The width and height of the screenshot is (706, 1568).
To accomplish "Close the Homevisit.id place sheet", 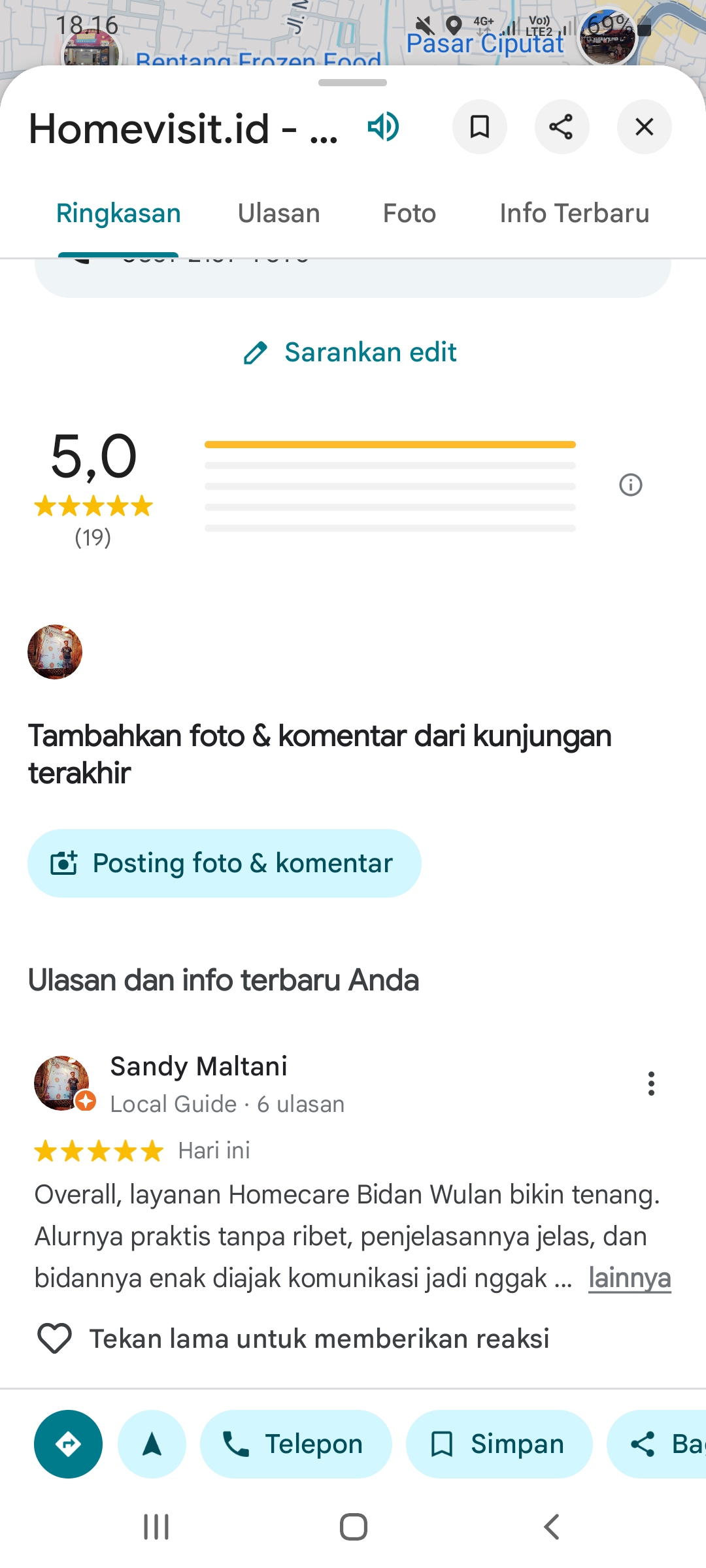I will [x=644, y=127].
